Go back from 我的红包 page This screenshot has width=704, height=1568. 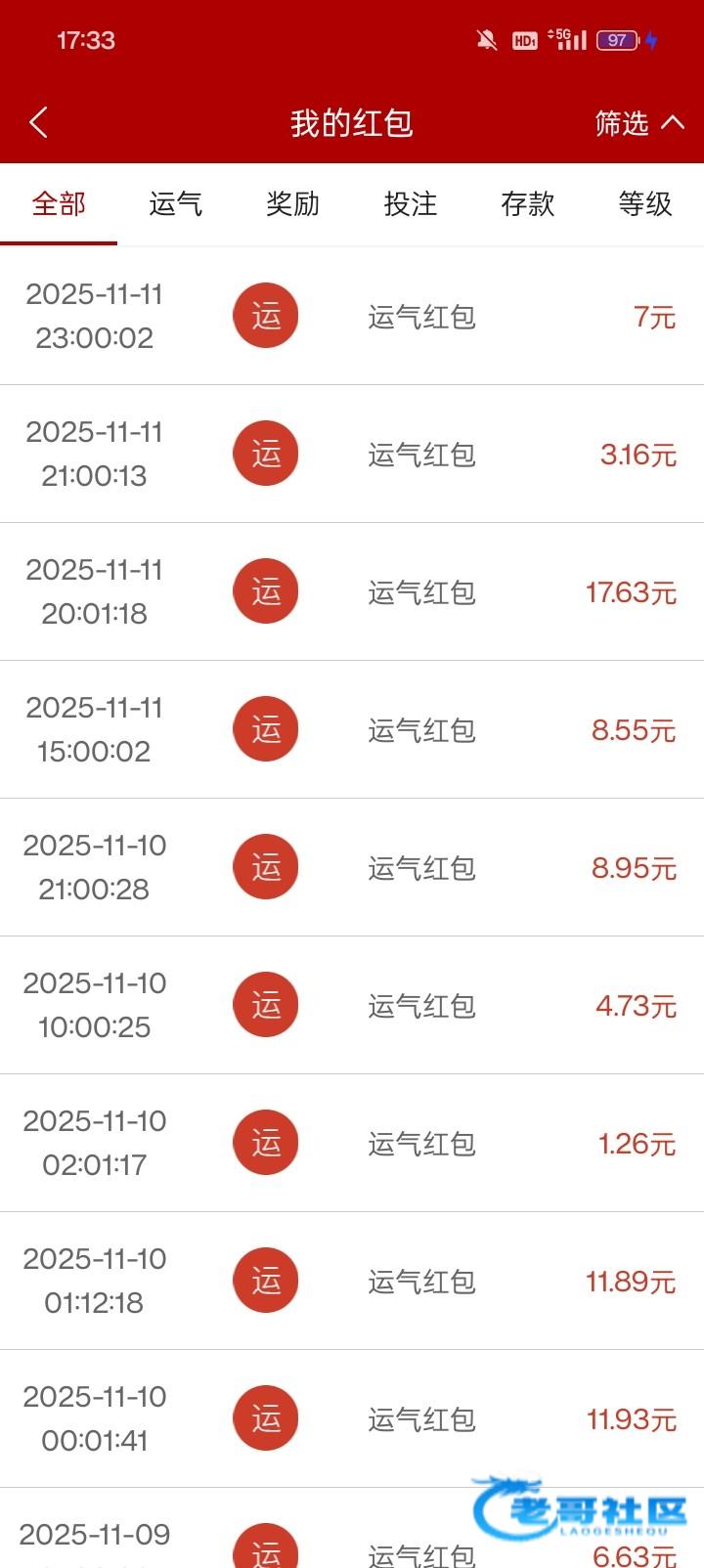(x=39, y=123)
